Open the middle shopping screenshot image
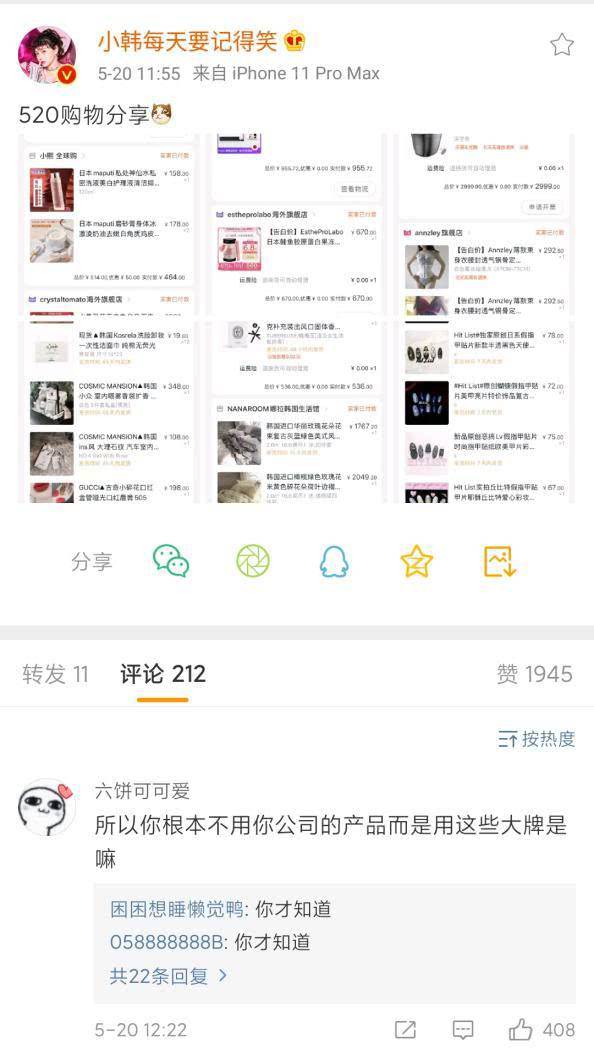This screenshot has height=1055, width=594. point(297,318)
